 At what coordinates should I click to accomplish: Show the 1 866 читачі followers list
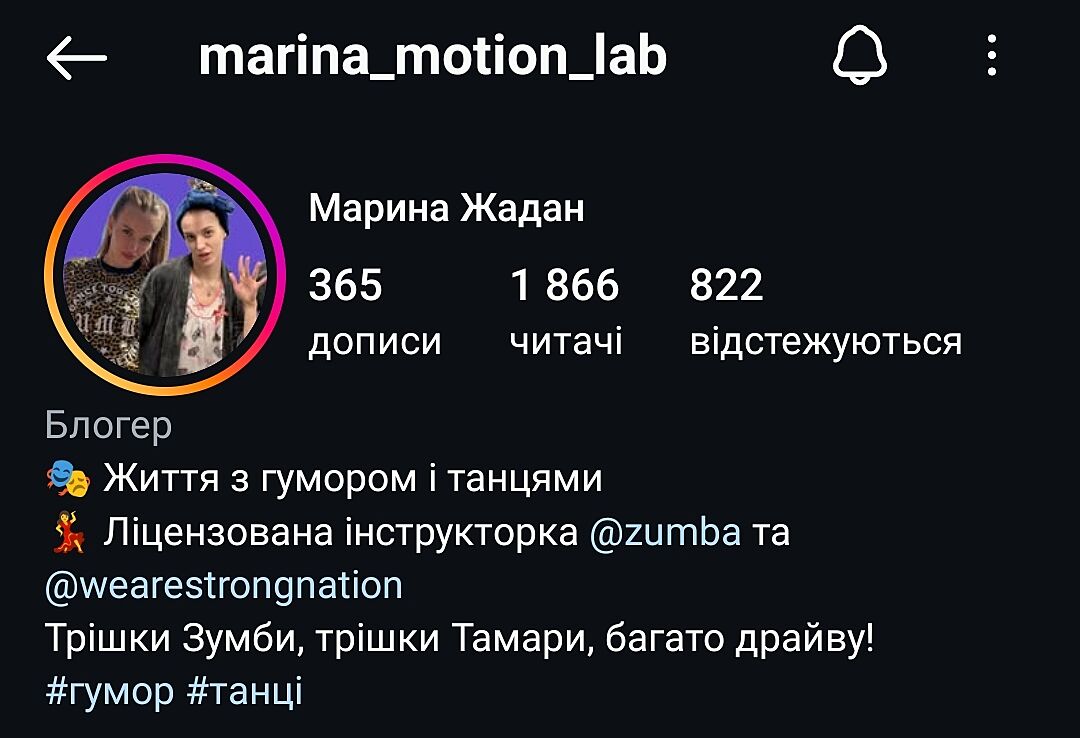pos(565,311)
